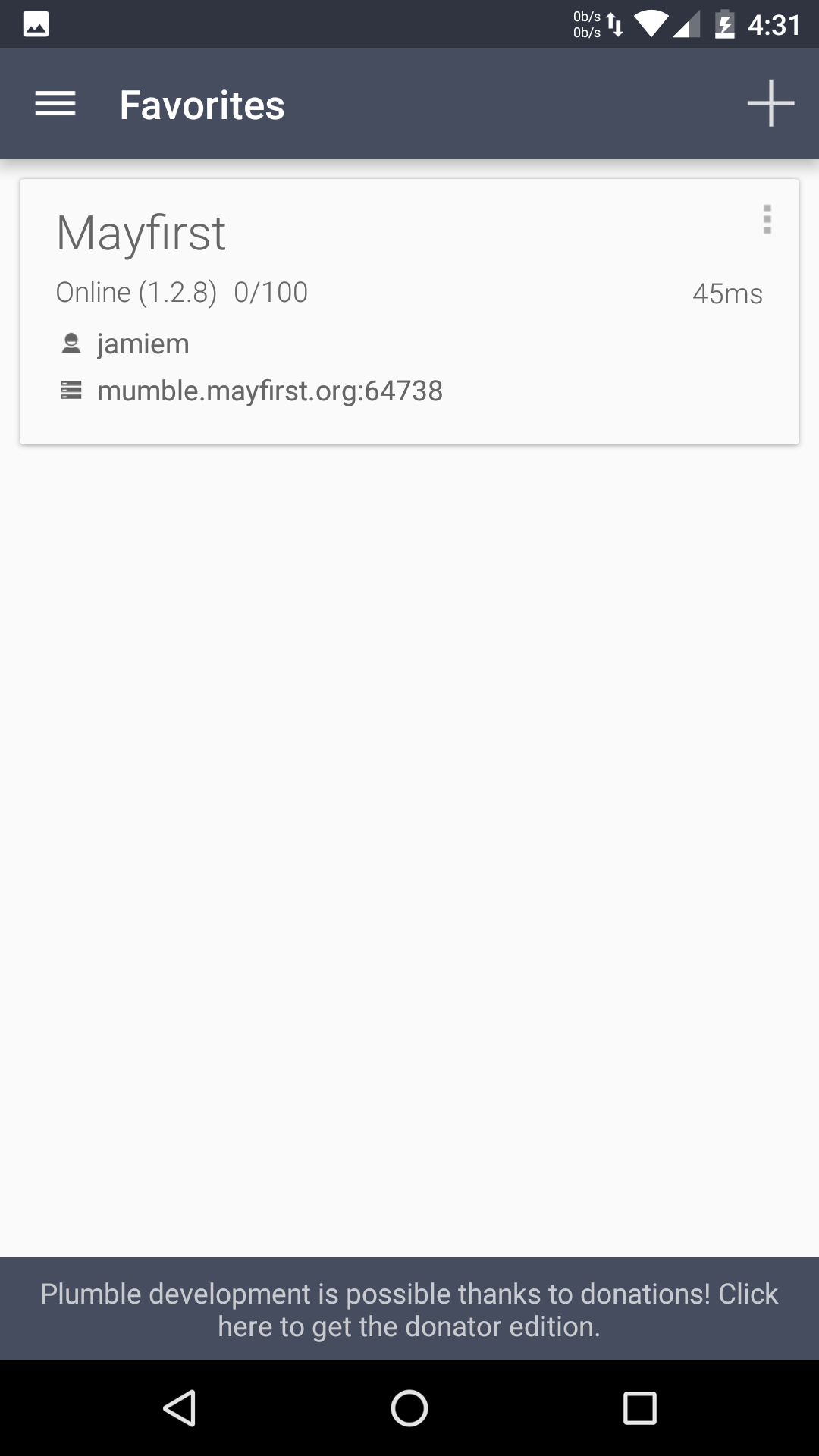
Task: Open the navigation drawer menu
Action: (x=55, y=104)
